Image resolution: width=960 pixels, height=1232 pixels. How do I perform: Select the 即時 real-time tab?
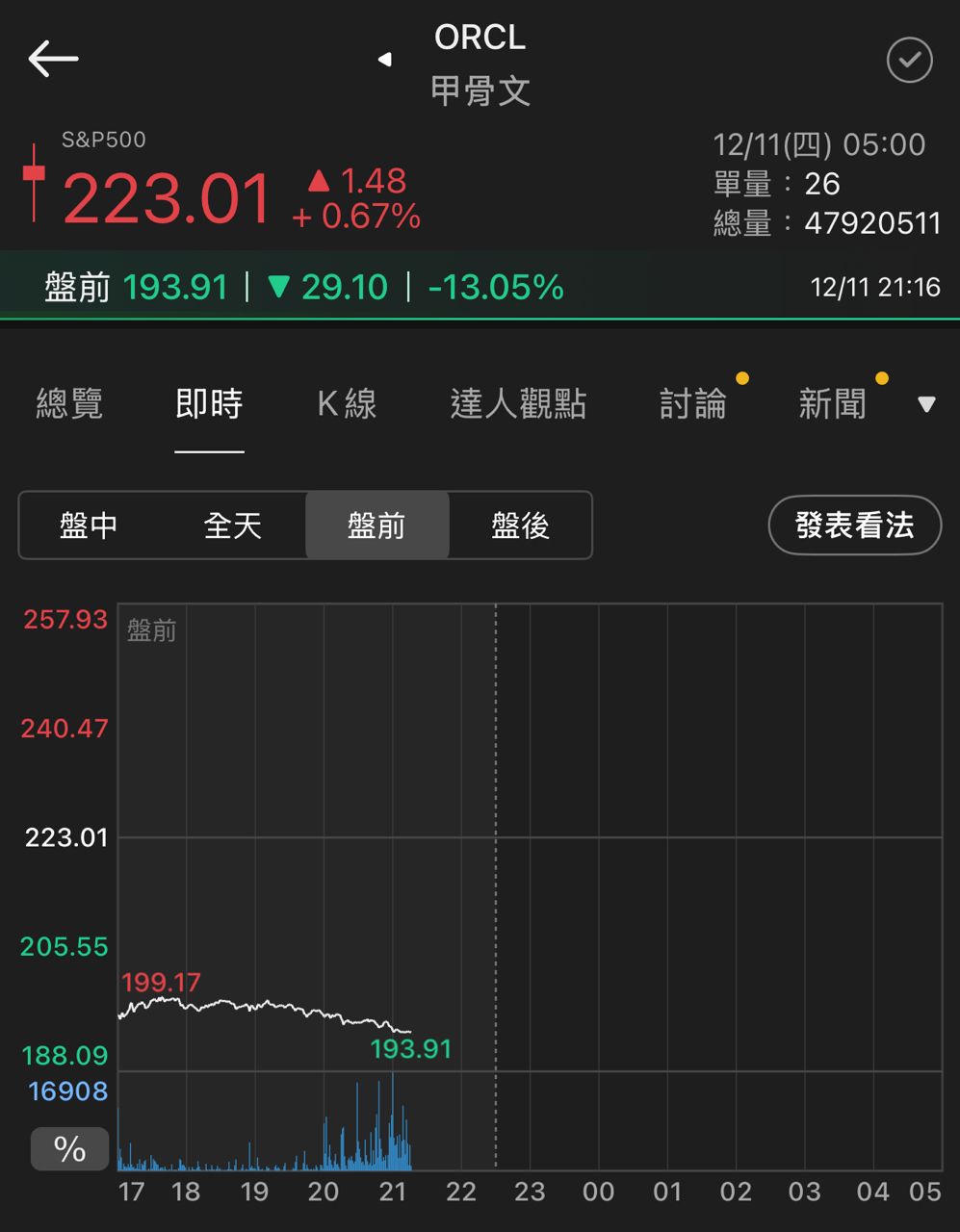coord(209,404)
